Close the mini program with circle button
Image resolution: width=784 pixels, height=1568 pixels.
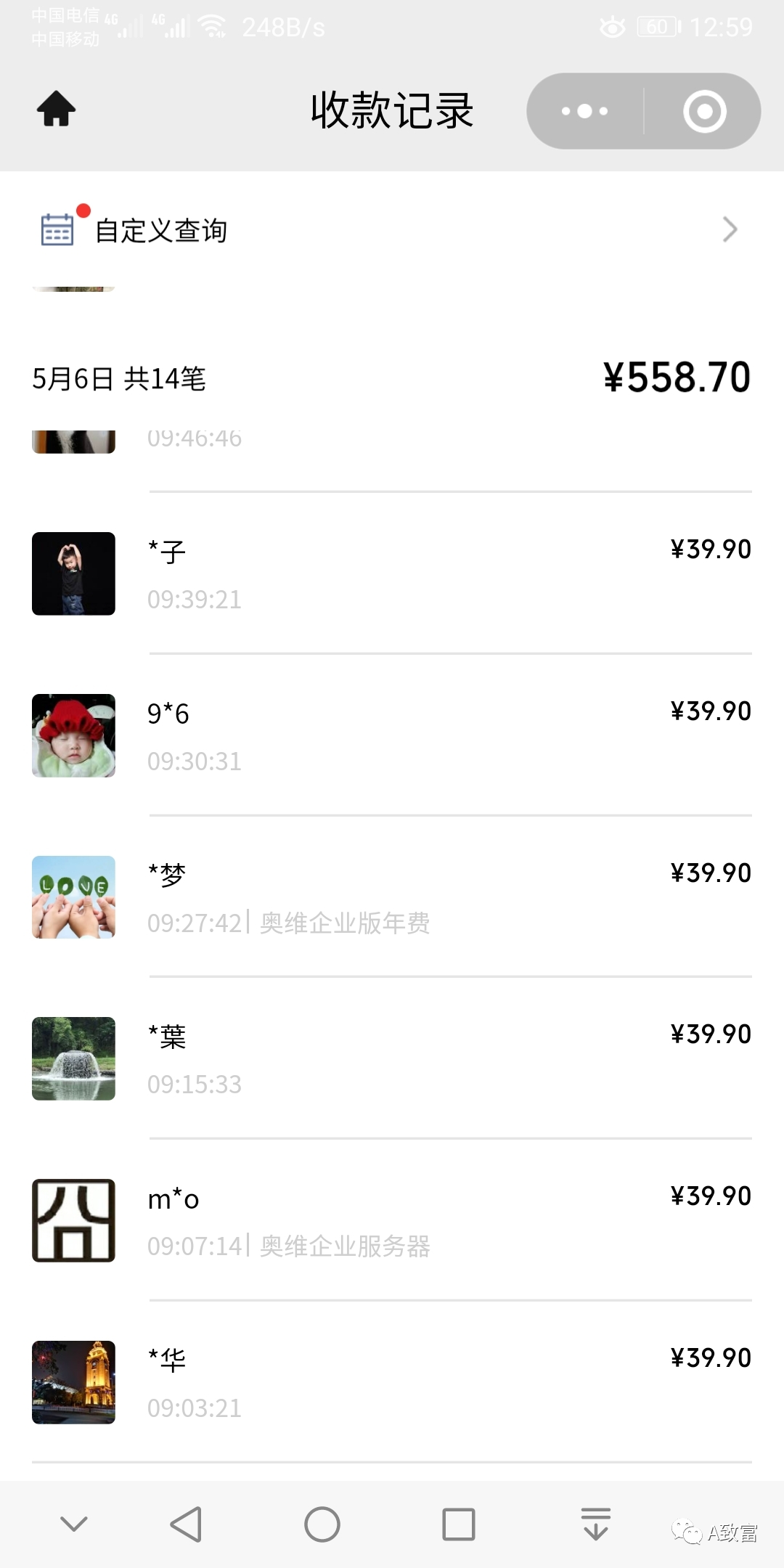tap(704, 111)
